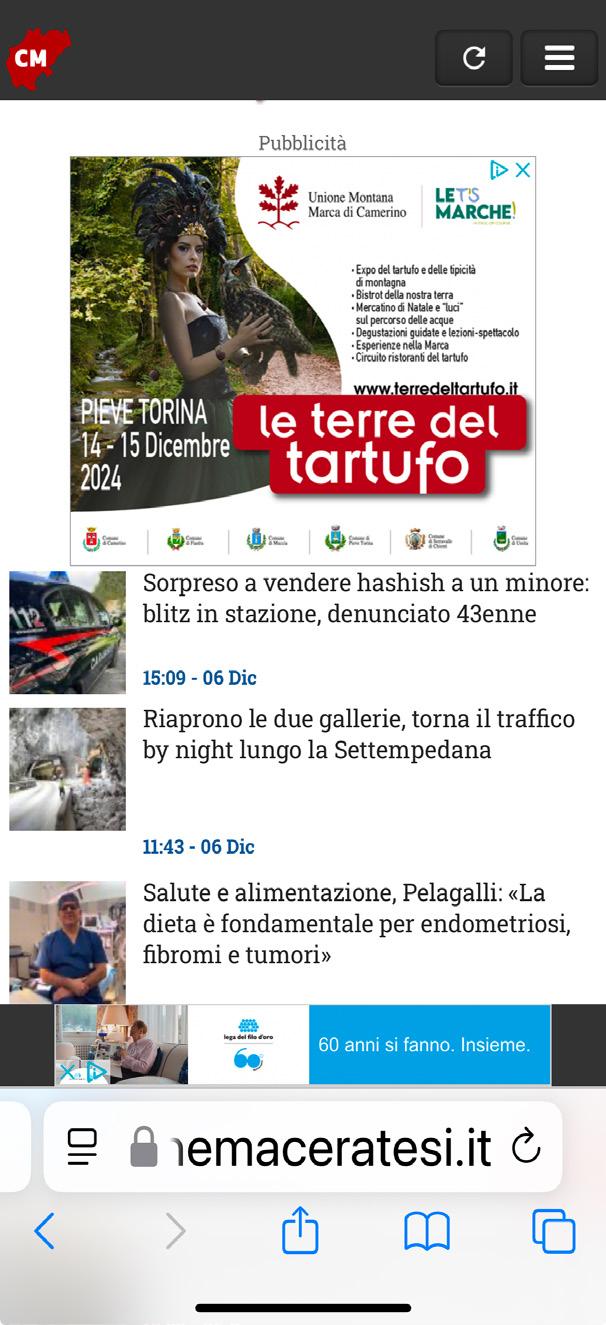Open the carabinieri car news thumbnail

(x=68, y=632)
